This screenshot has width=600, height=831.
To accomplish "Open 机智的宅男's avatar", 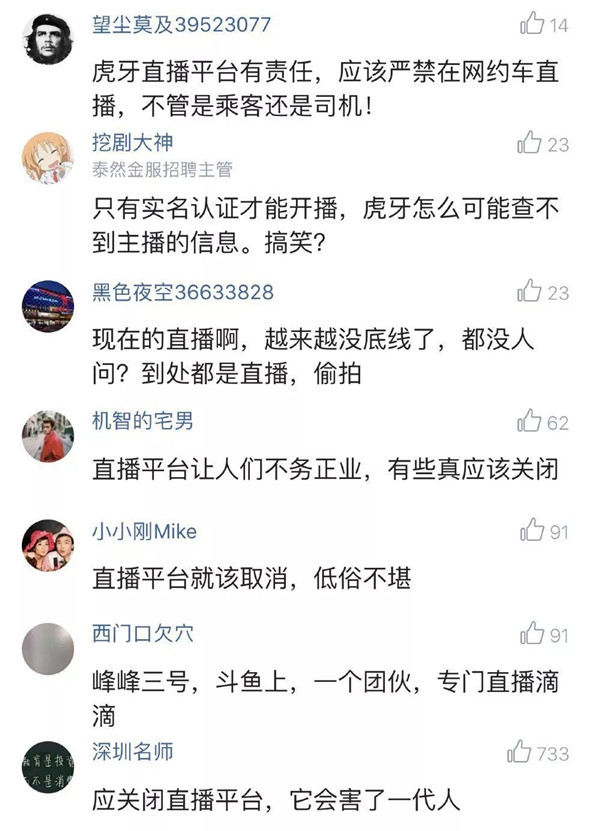I will (47, 436).
